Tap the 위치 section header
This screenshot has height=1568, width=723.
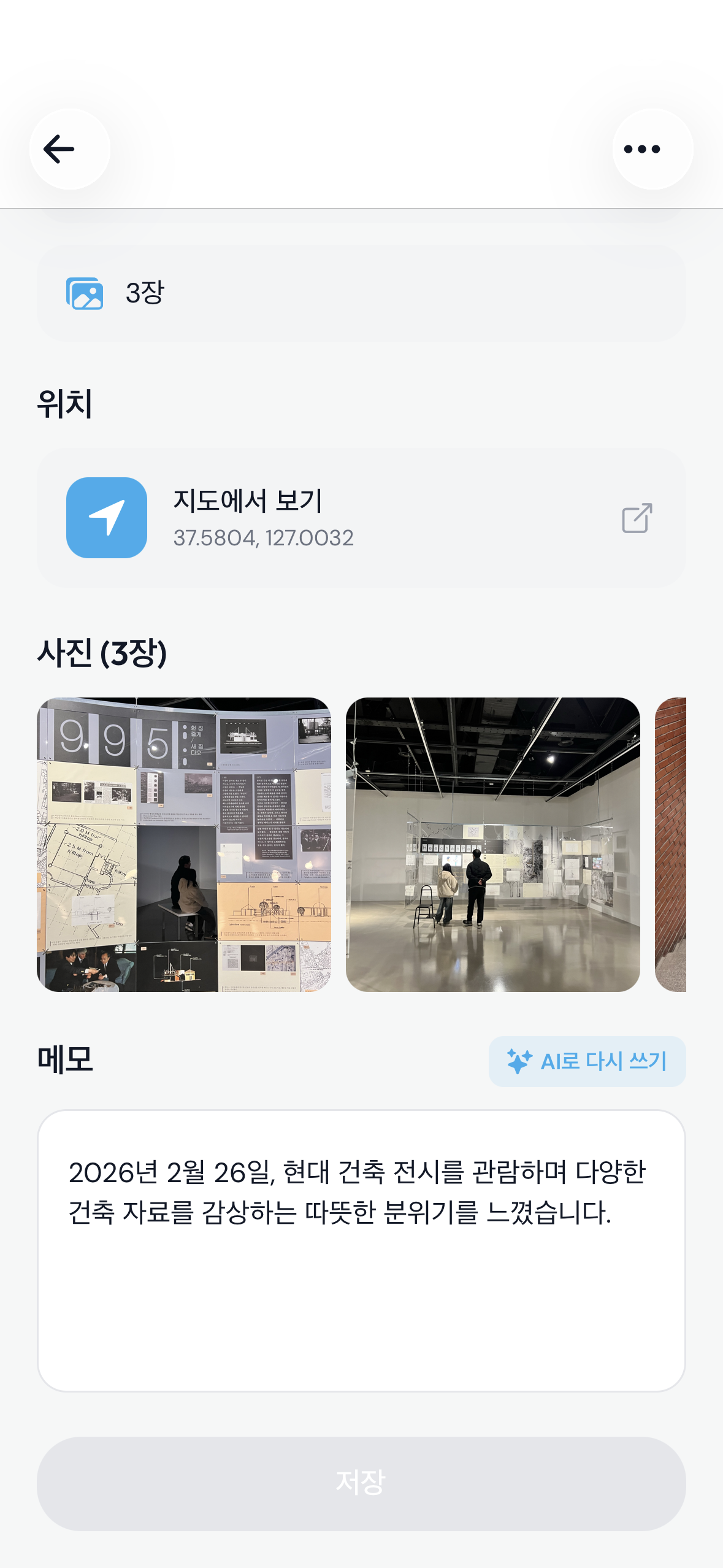click(x=62, y=401)
